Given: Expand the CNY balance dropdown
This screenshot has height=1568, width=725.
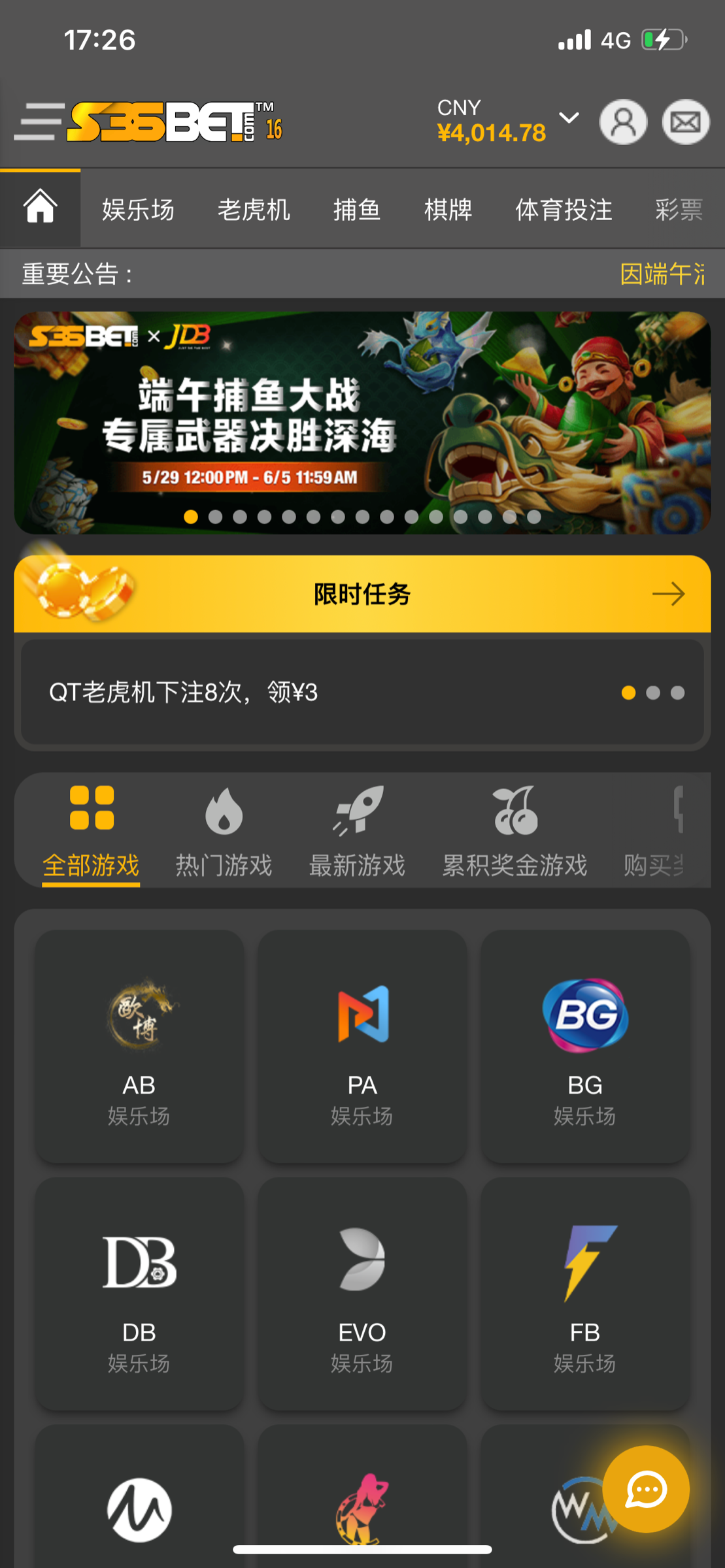Looking at the screenshot, I should [x=569, y=118].
